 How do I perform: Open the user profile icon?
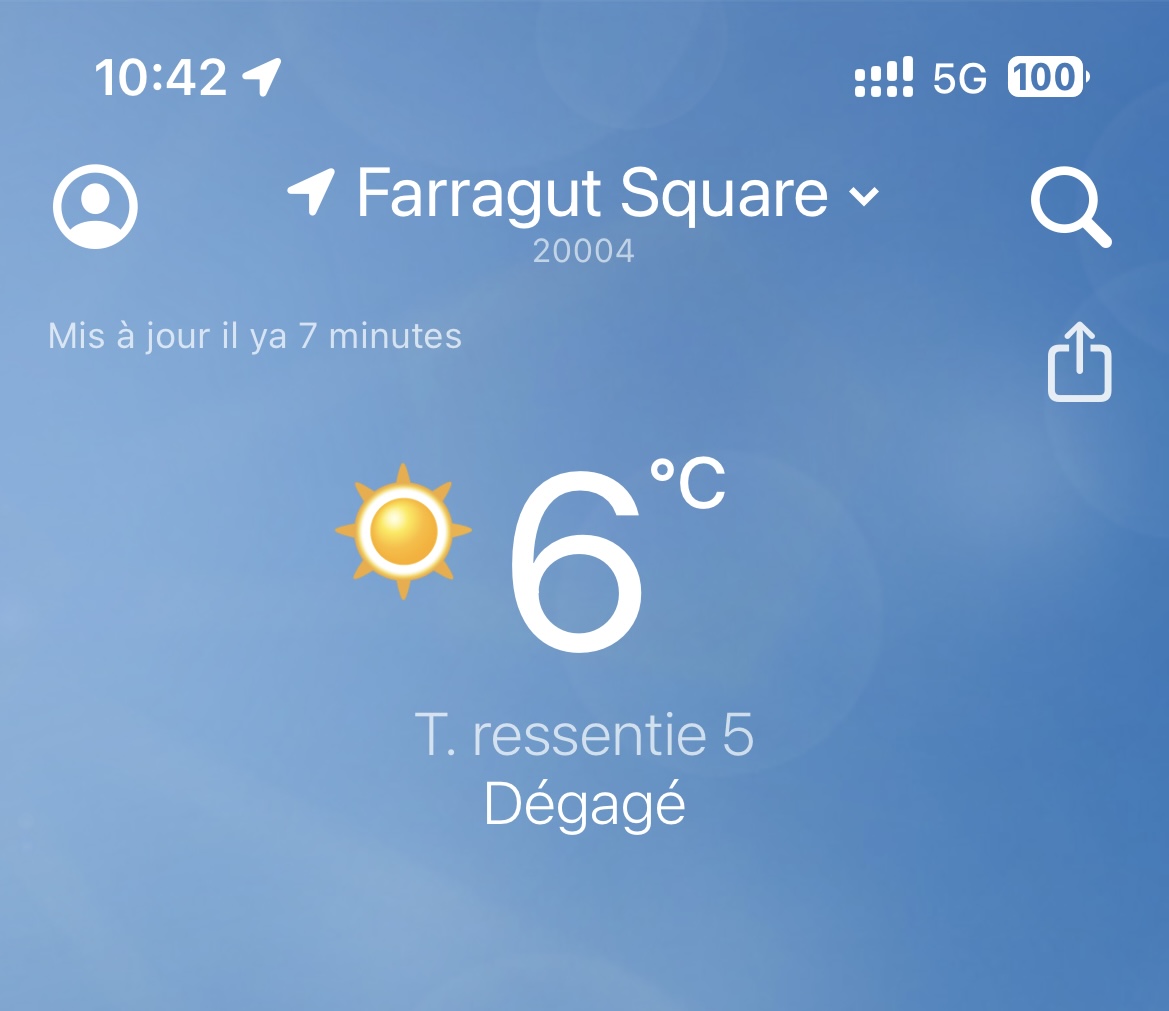95,207
